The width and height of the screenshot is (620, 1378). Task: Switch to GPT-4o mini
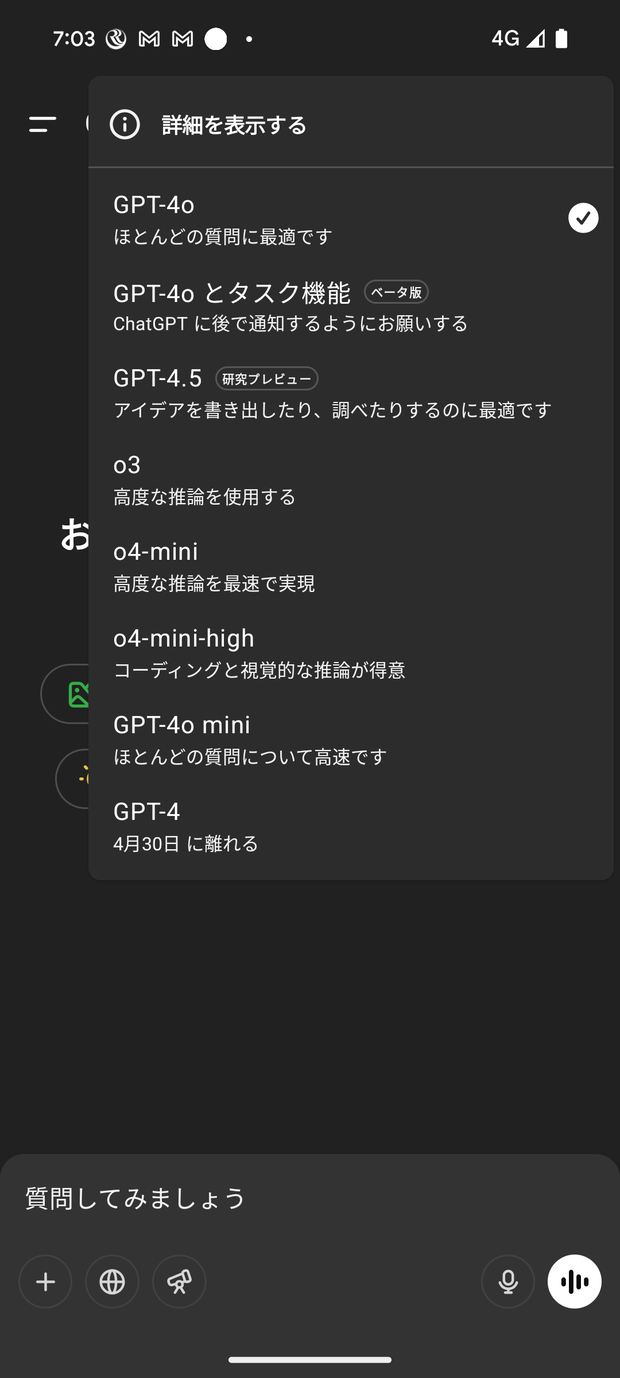(350, 739)
